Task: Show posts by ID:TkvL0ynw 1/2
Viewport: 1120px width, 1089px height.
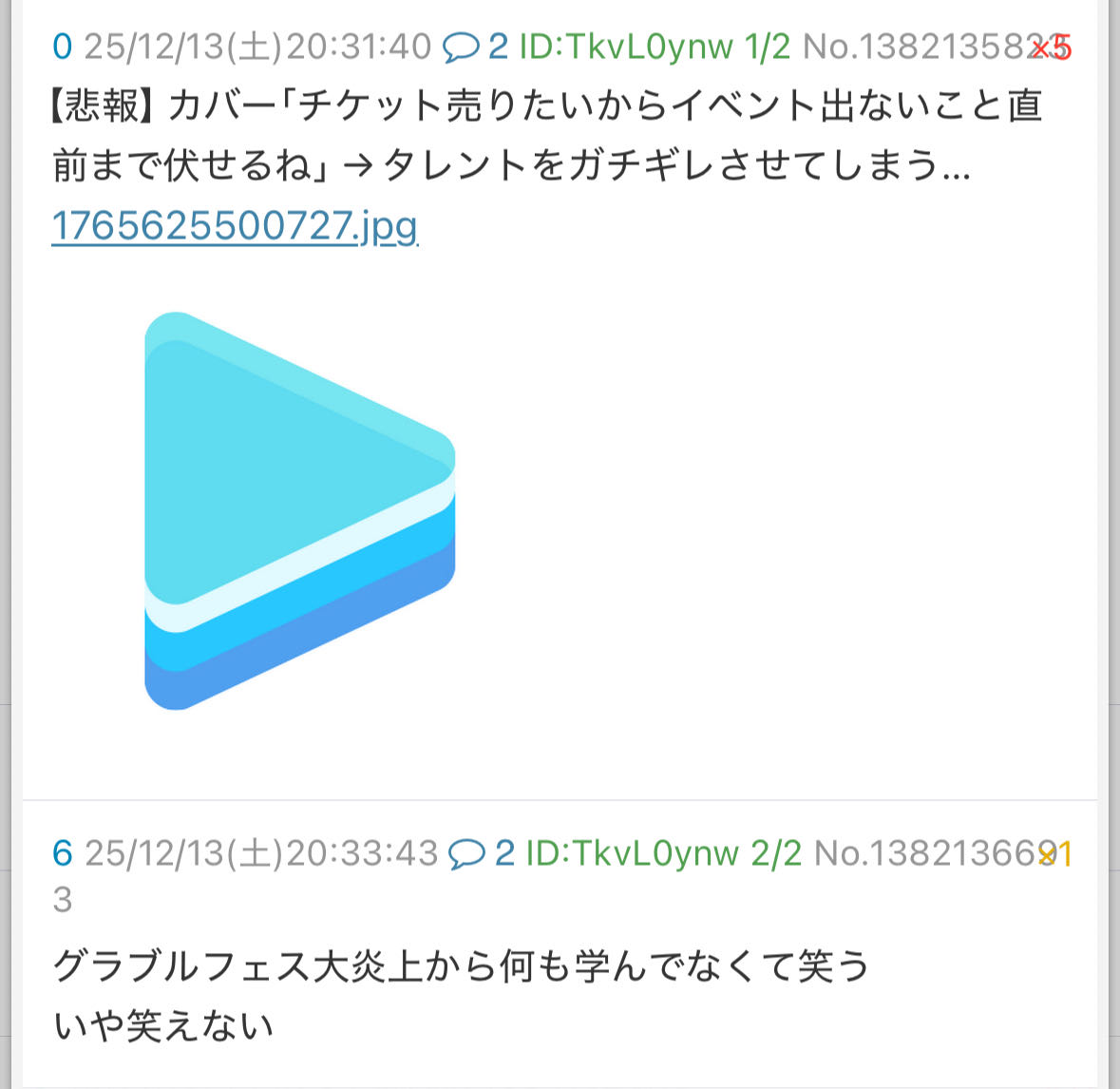Action: 655,48
